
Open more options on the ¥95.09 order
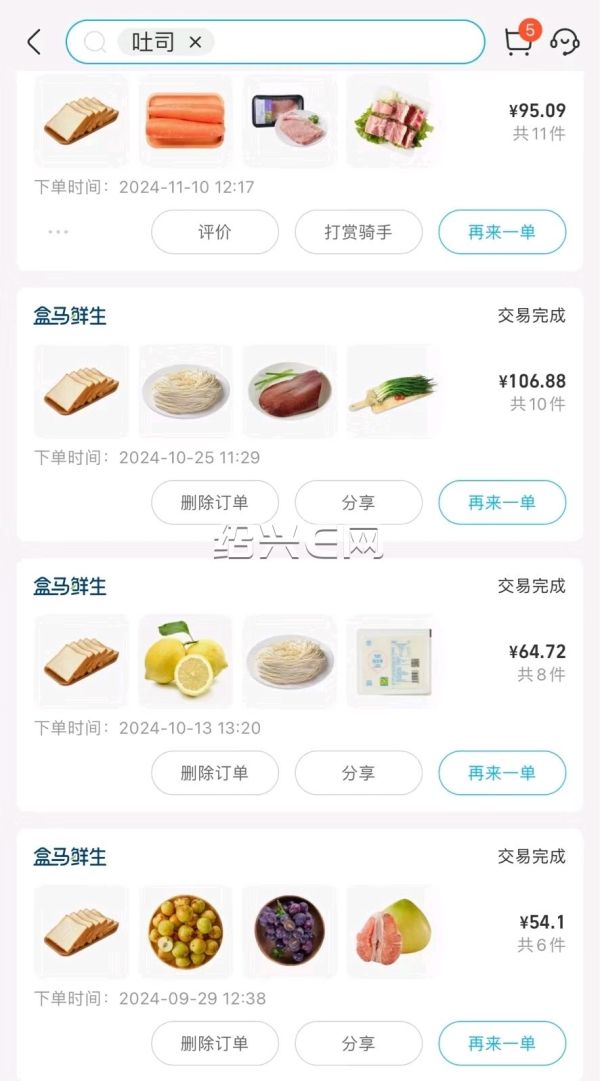click(x=58, y=232)
